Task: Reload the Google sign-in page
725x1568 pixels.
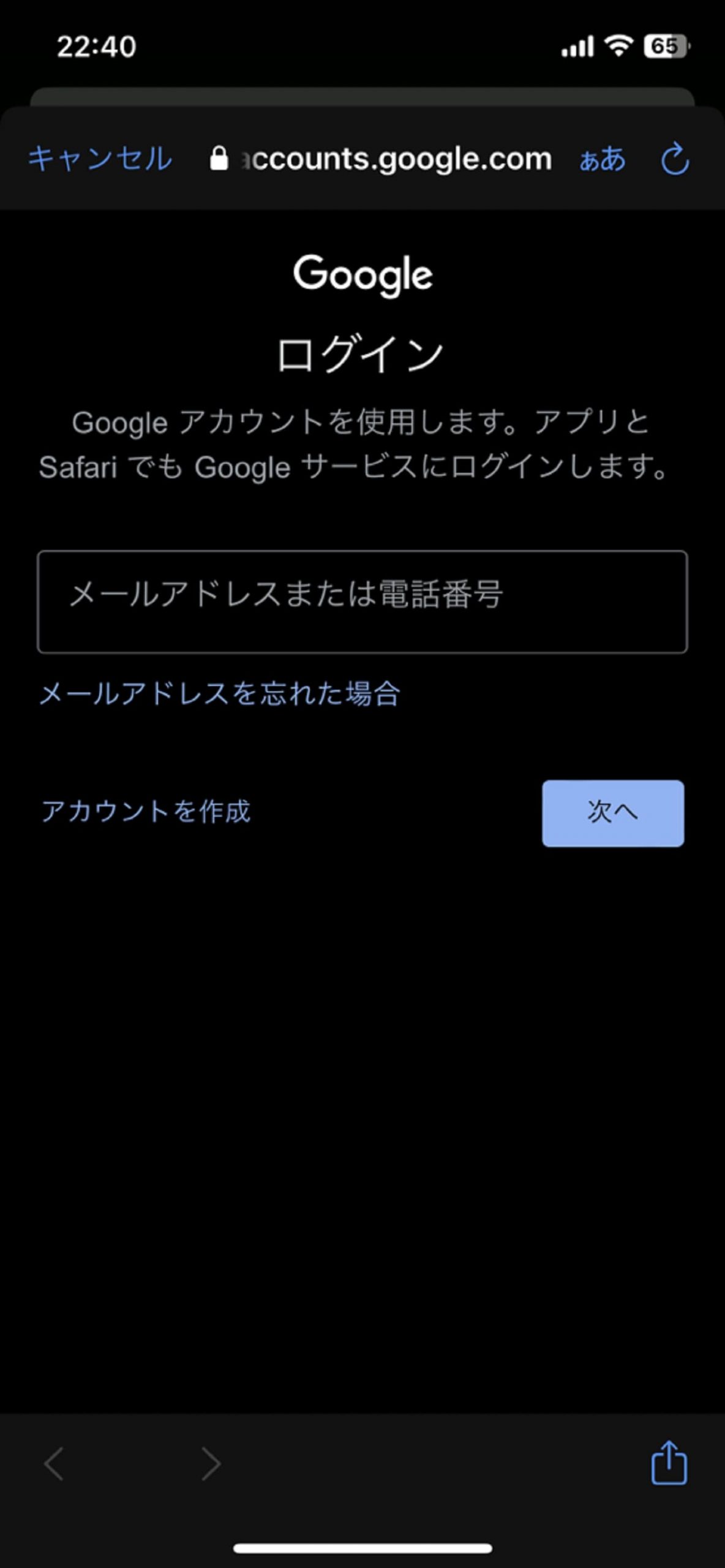Action: click(675, 159)
